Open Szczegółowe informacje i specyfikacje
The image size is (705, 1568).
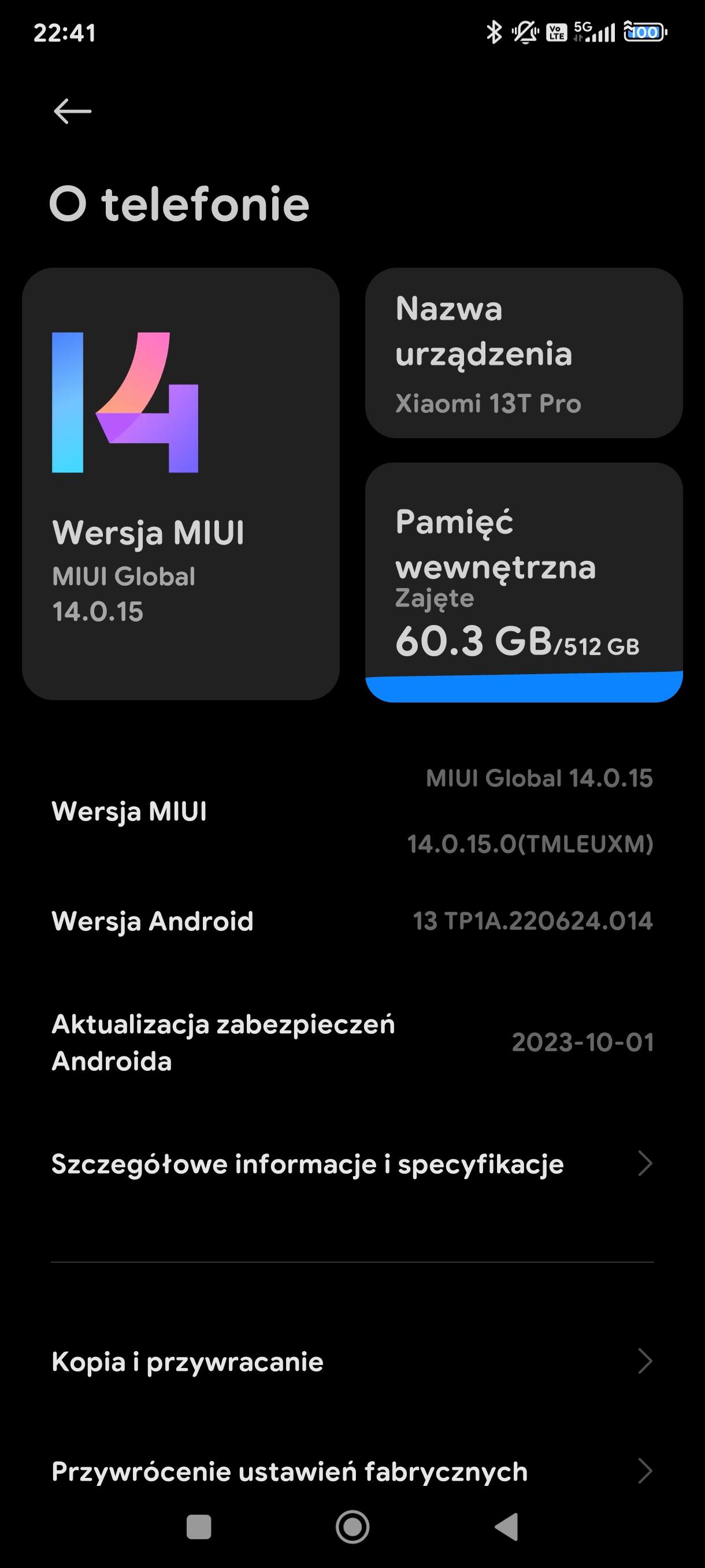[352, 1164]
